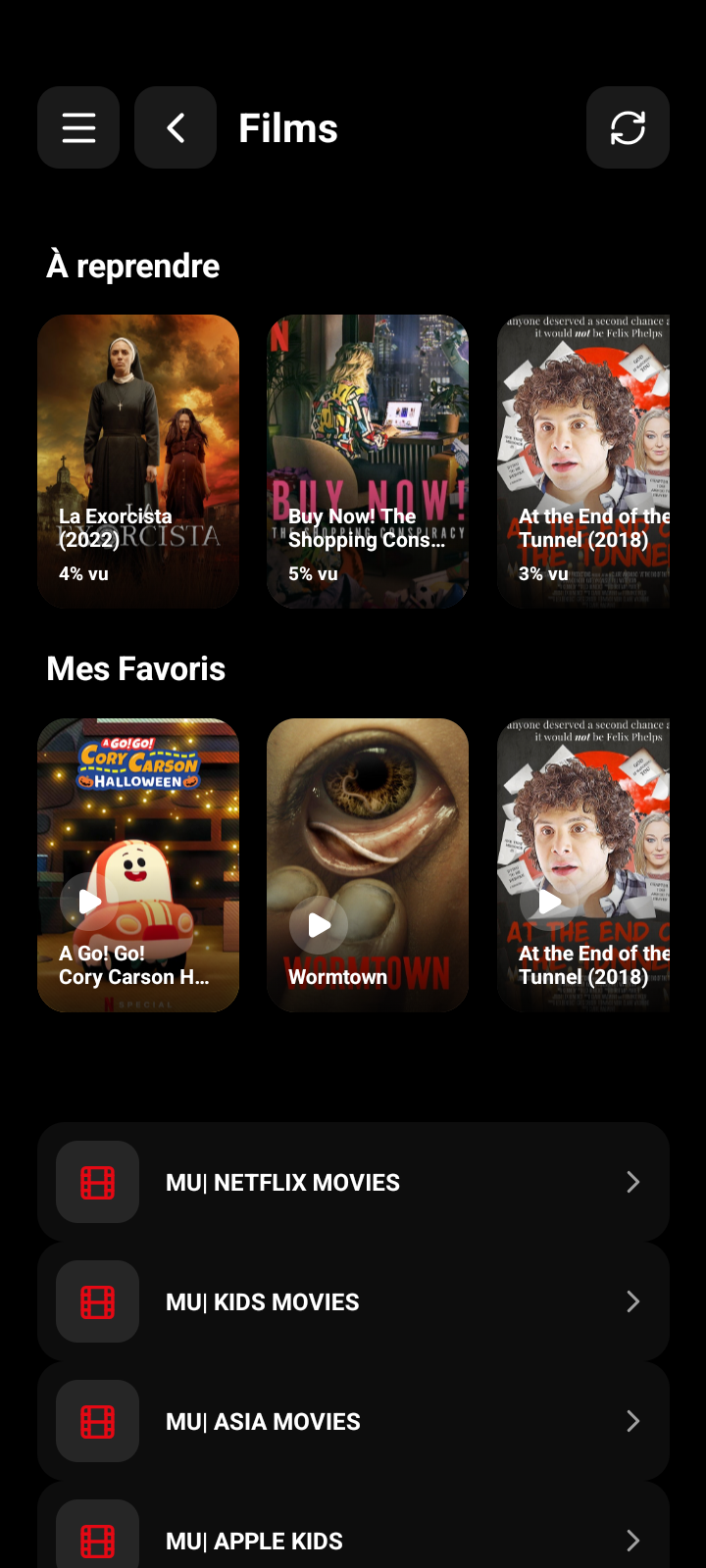Open MU| NETFLIX MOVIES category

tap(353, 1182)
